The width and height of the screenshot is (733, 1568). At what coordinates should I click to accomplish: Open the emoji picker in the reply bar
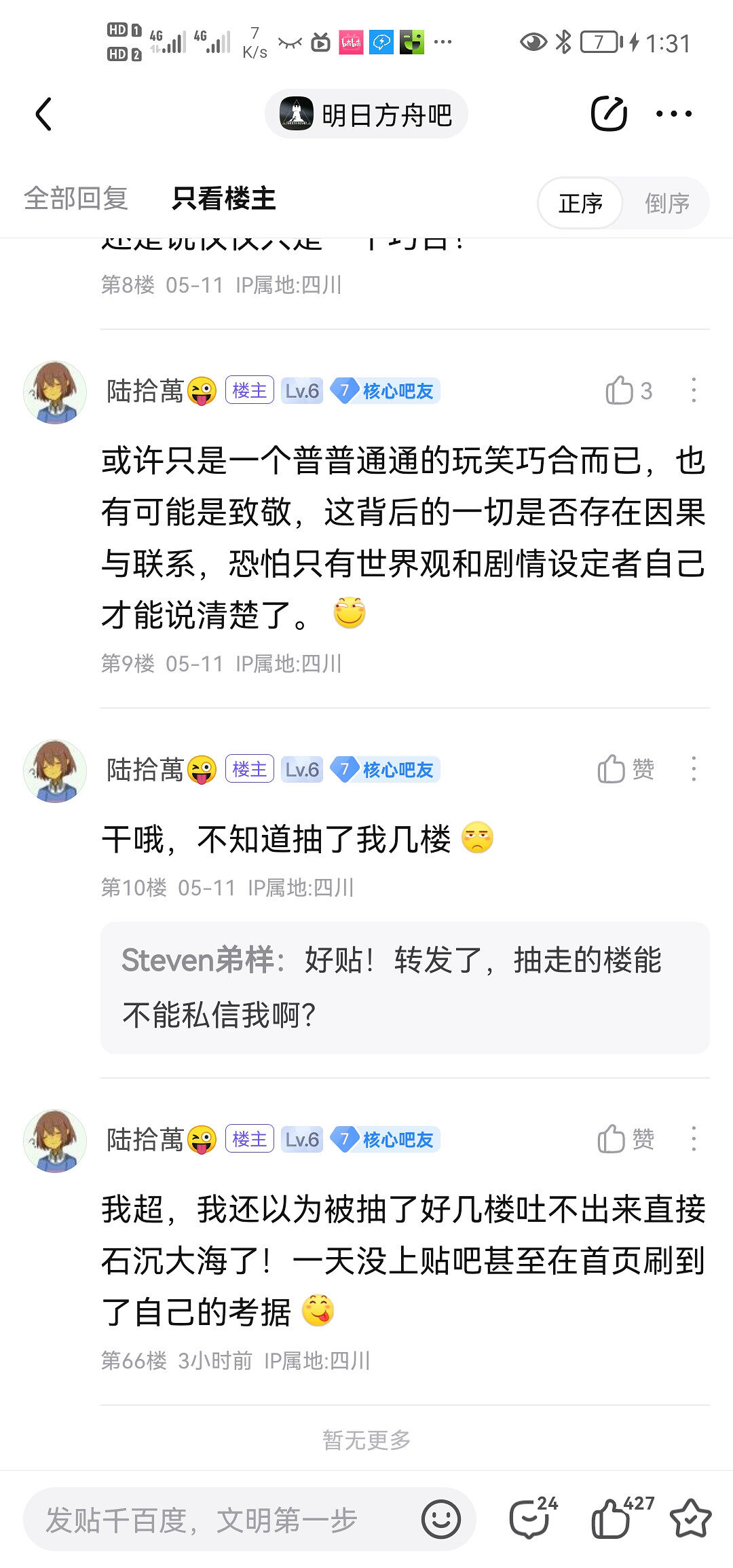(441, 1520)
